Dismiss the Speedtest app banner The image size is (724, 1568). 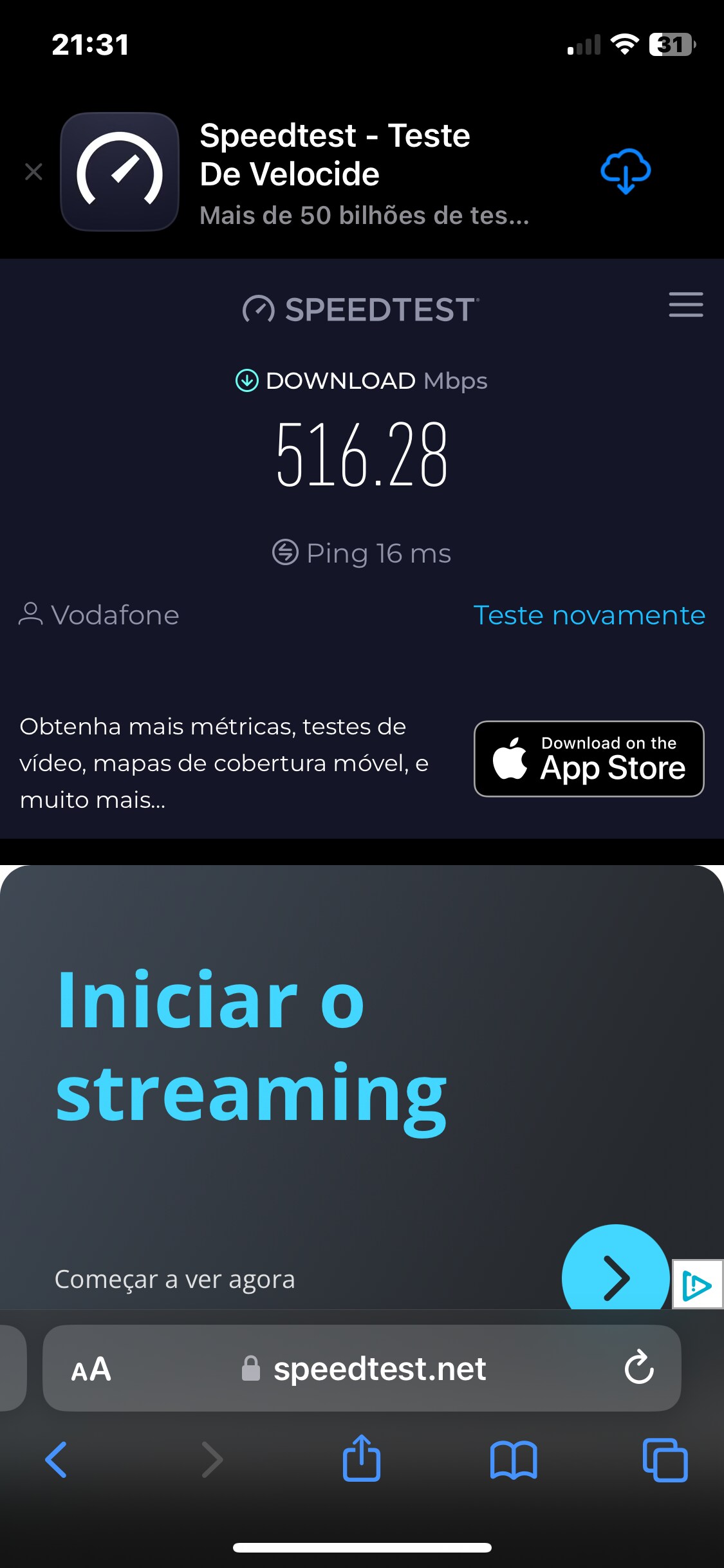click(x=33, y=172)
